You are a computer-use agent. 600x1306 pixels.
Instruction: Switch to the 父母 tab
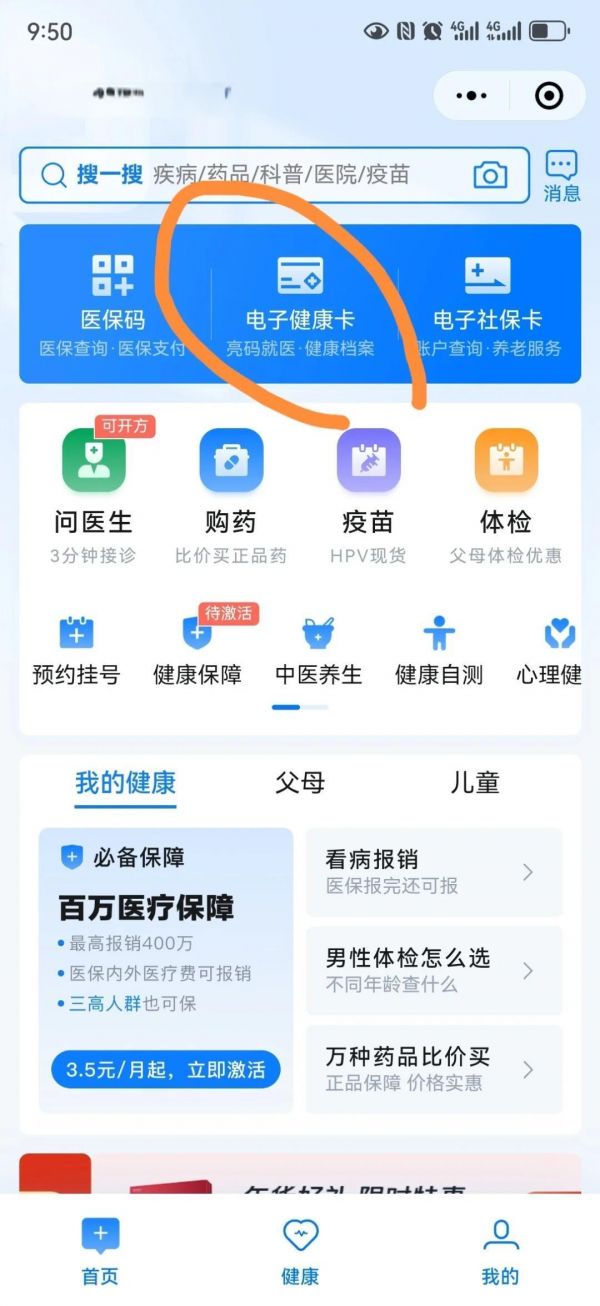[300, 782]
